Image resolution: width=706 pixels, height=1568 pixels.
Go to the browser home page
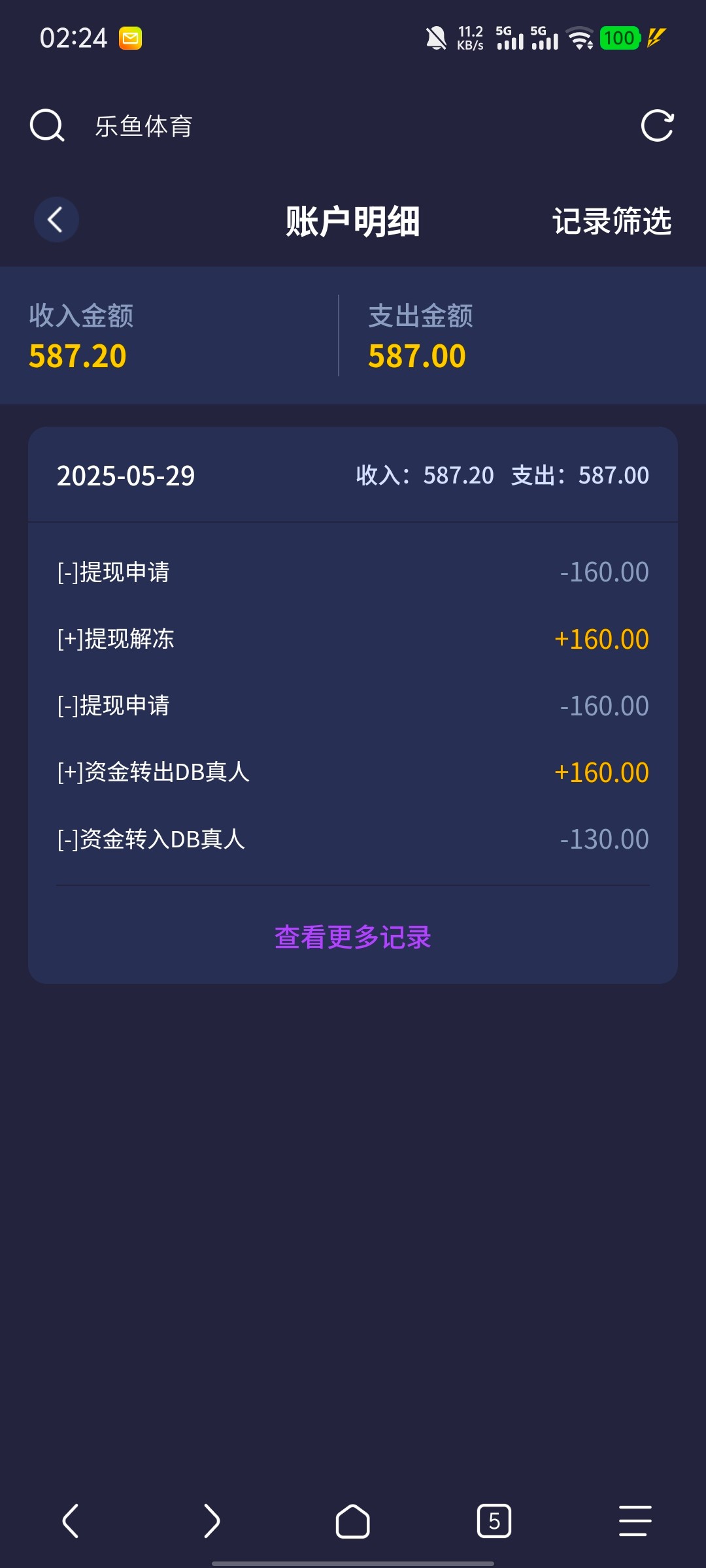353,1521
